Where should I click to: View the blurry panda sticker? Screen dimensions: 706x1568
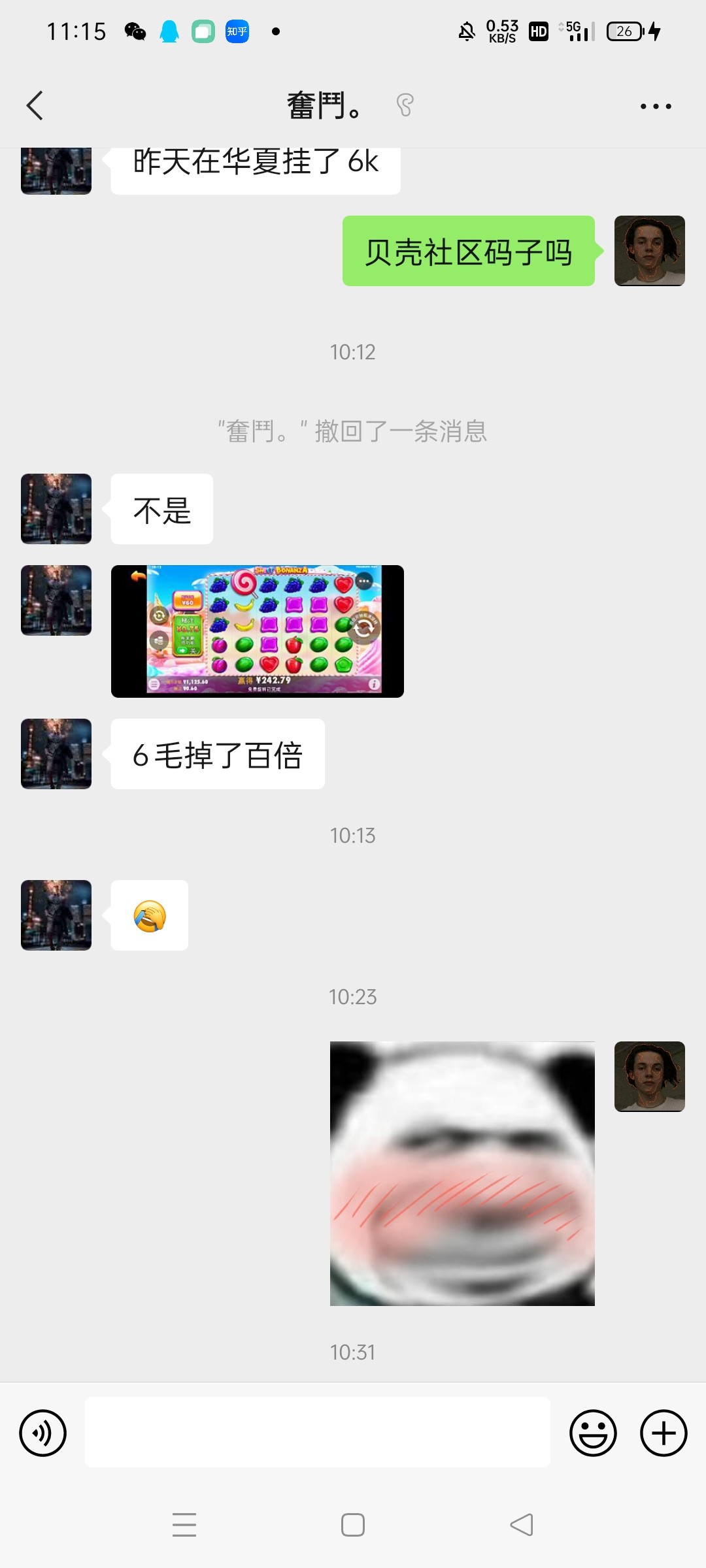(x=462, y=1173)
